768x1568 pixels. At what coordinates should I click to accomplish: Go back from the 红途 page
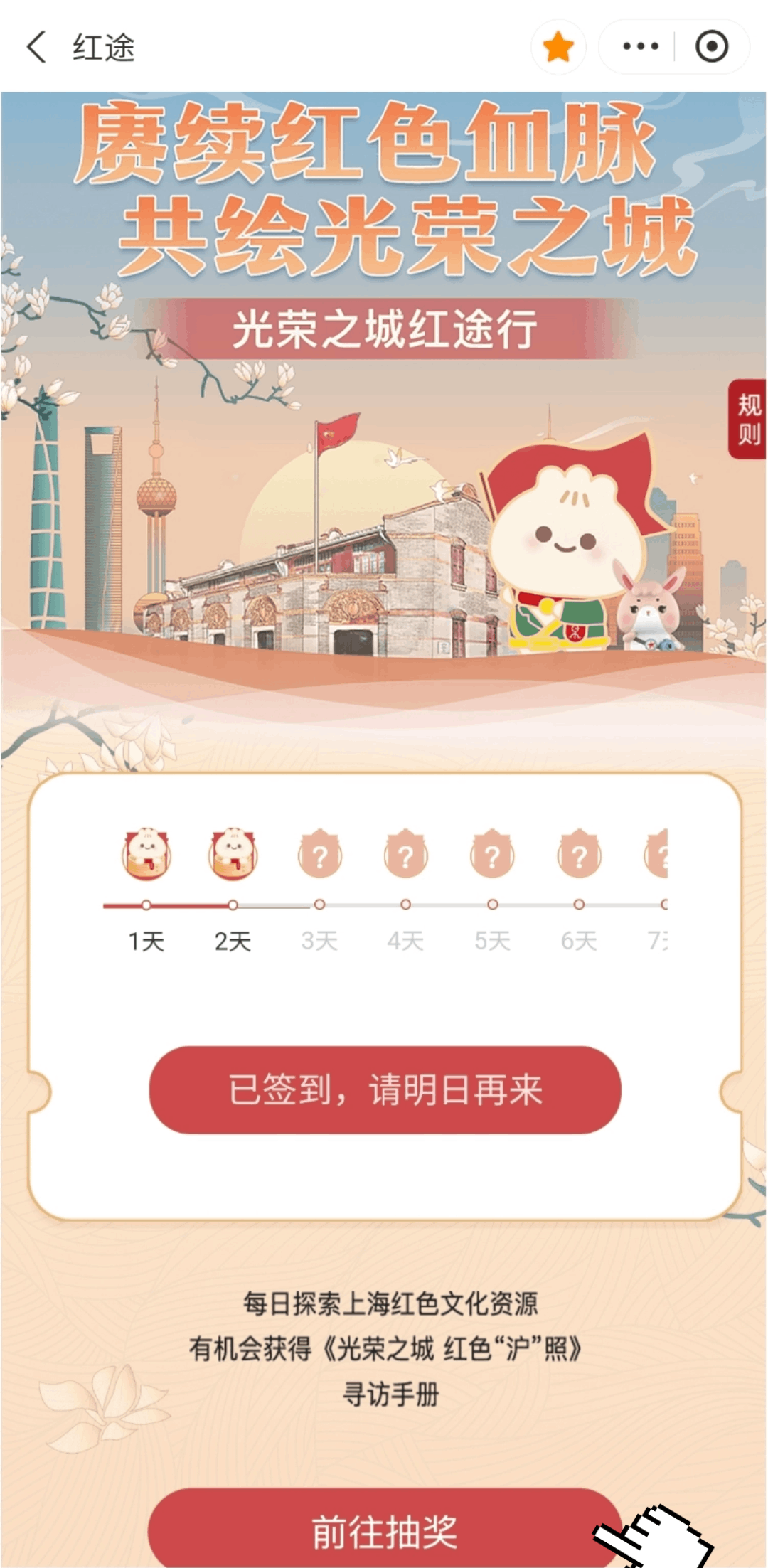coord(37,48)
